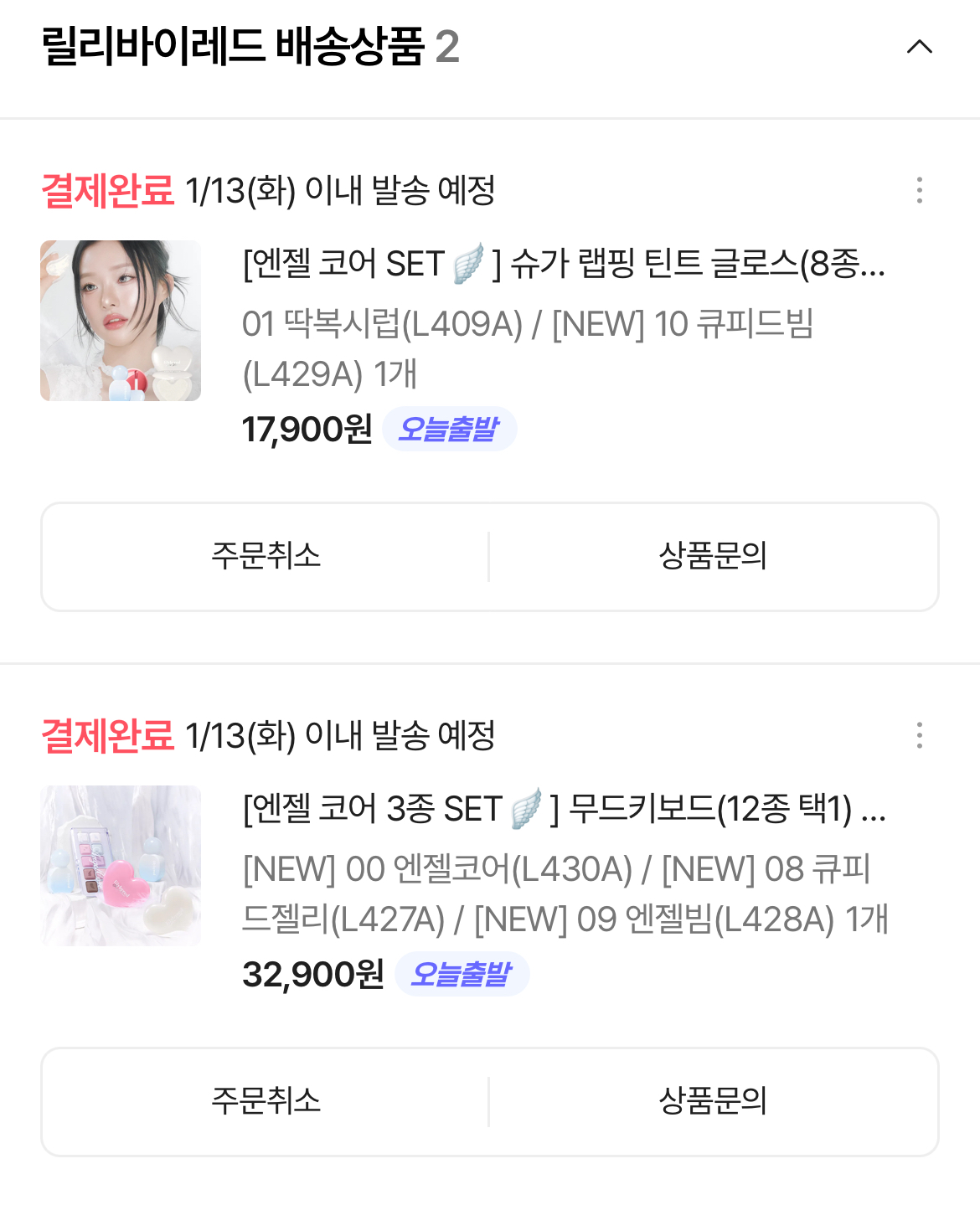Tap 상품문의 for the tint gloss order
Image resolution: width=980 pixels, height=1205 pixels.
coord(713,556)
